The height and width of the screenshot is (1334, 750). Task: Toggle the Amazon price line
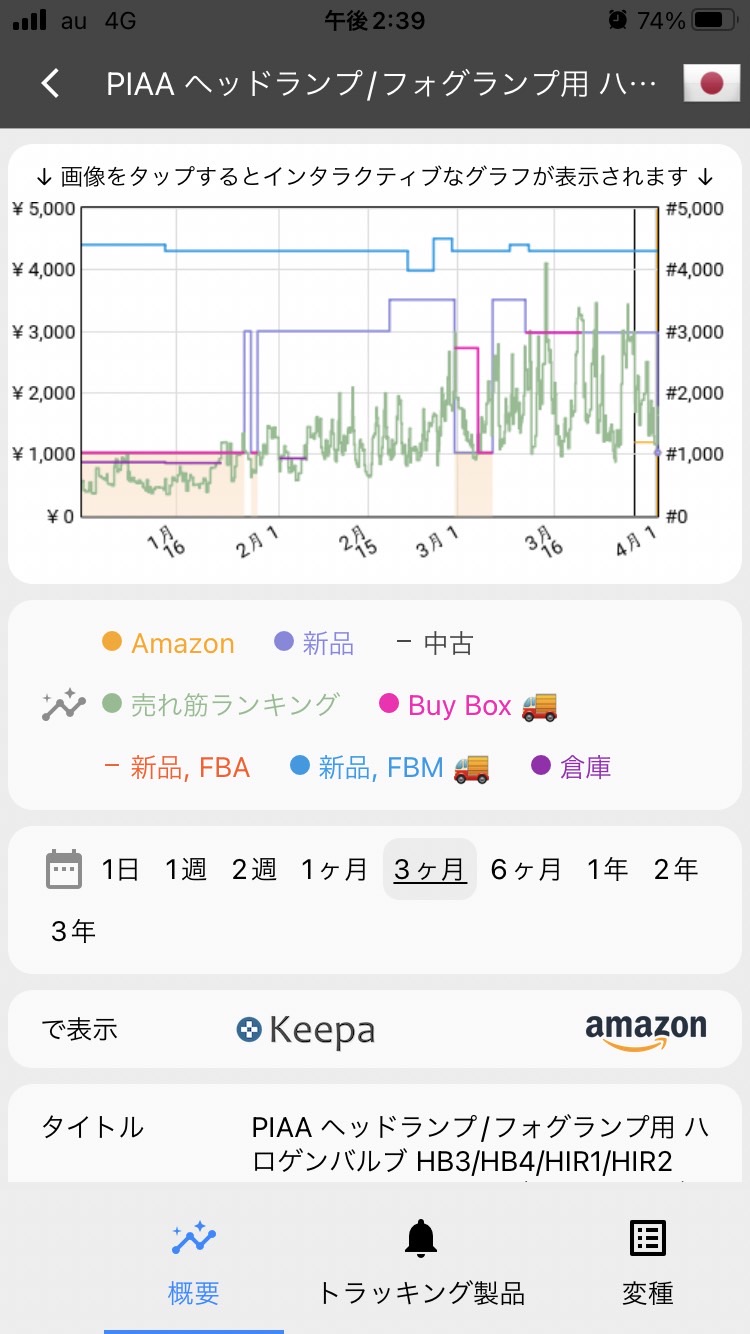pos(169,643)
